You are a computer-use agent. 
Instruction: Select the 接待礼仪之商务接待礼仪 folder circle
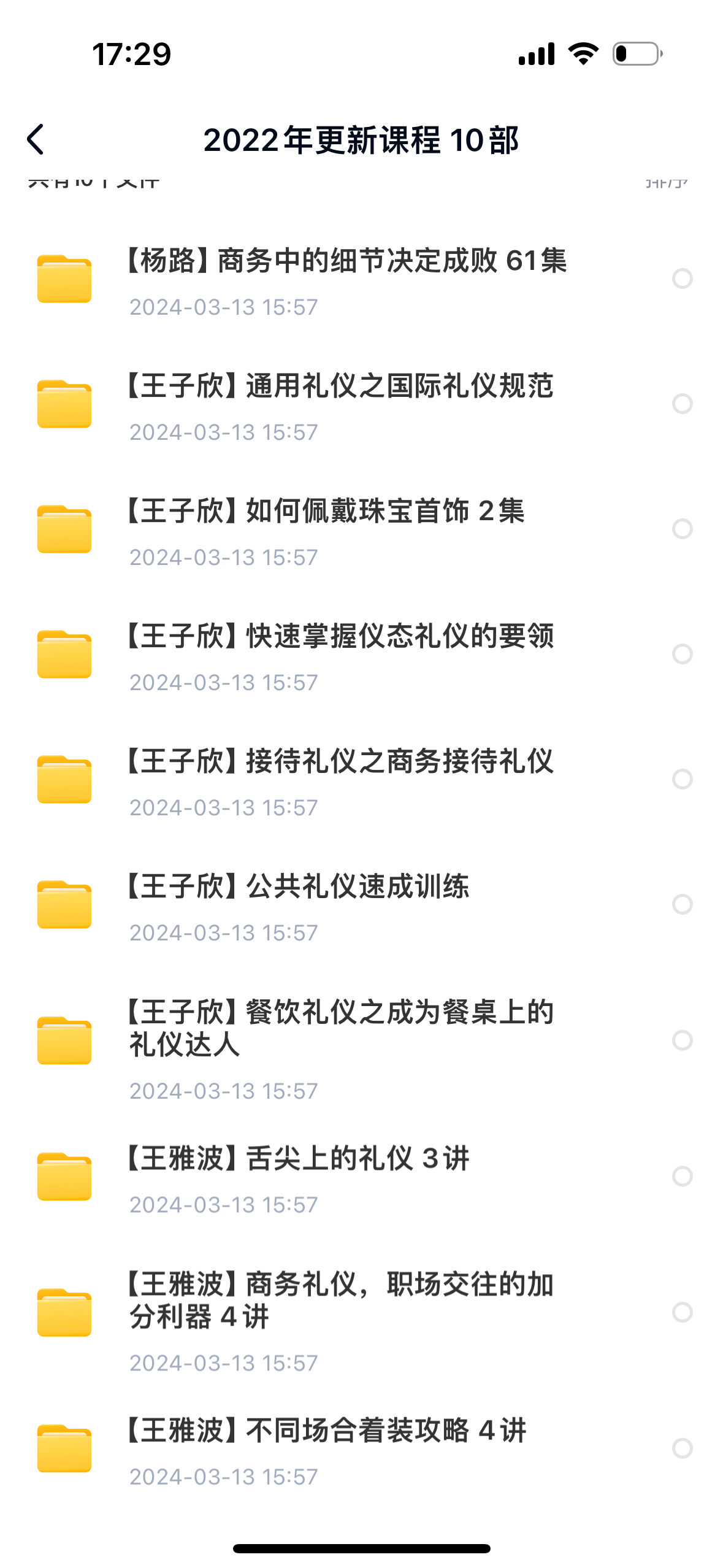point(682,779)
